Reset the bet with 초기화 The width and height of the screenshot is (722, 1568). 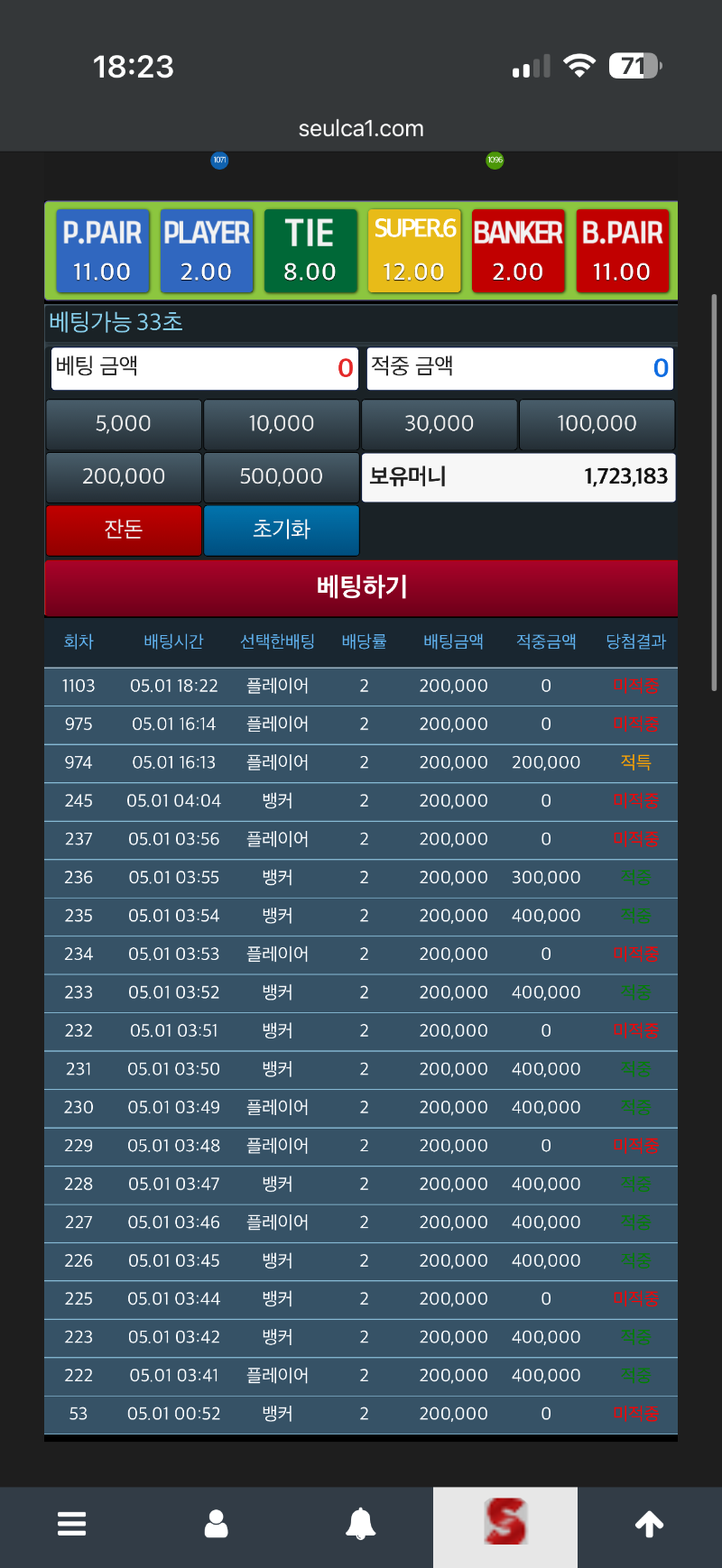282,530
